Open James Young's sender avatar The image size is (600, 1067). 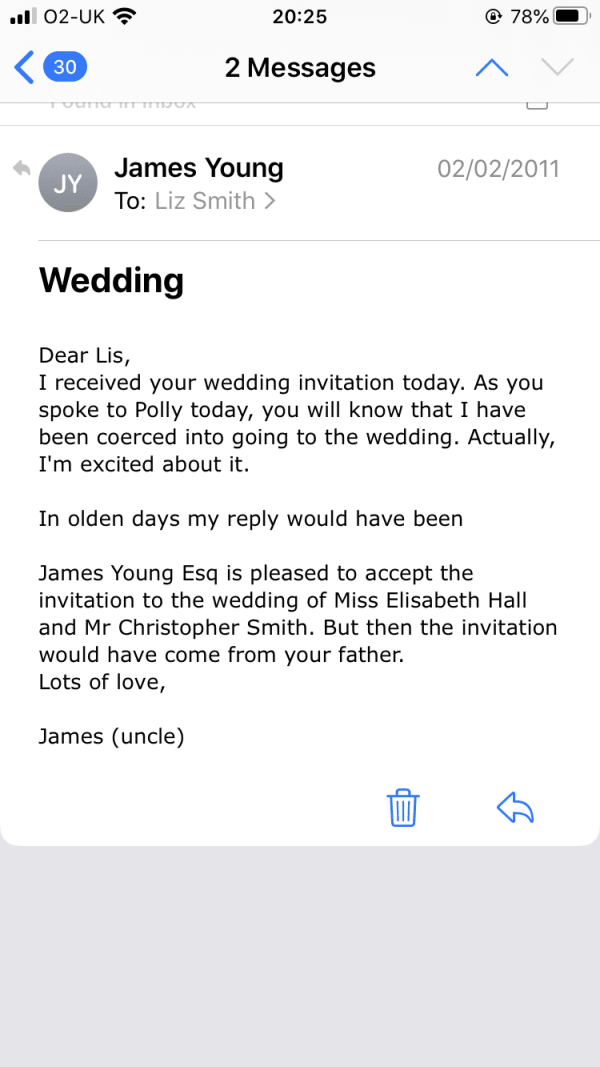[x=68, y=182]
